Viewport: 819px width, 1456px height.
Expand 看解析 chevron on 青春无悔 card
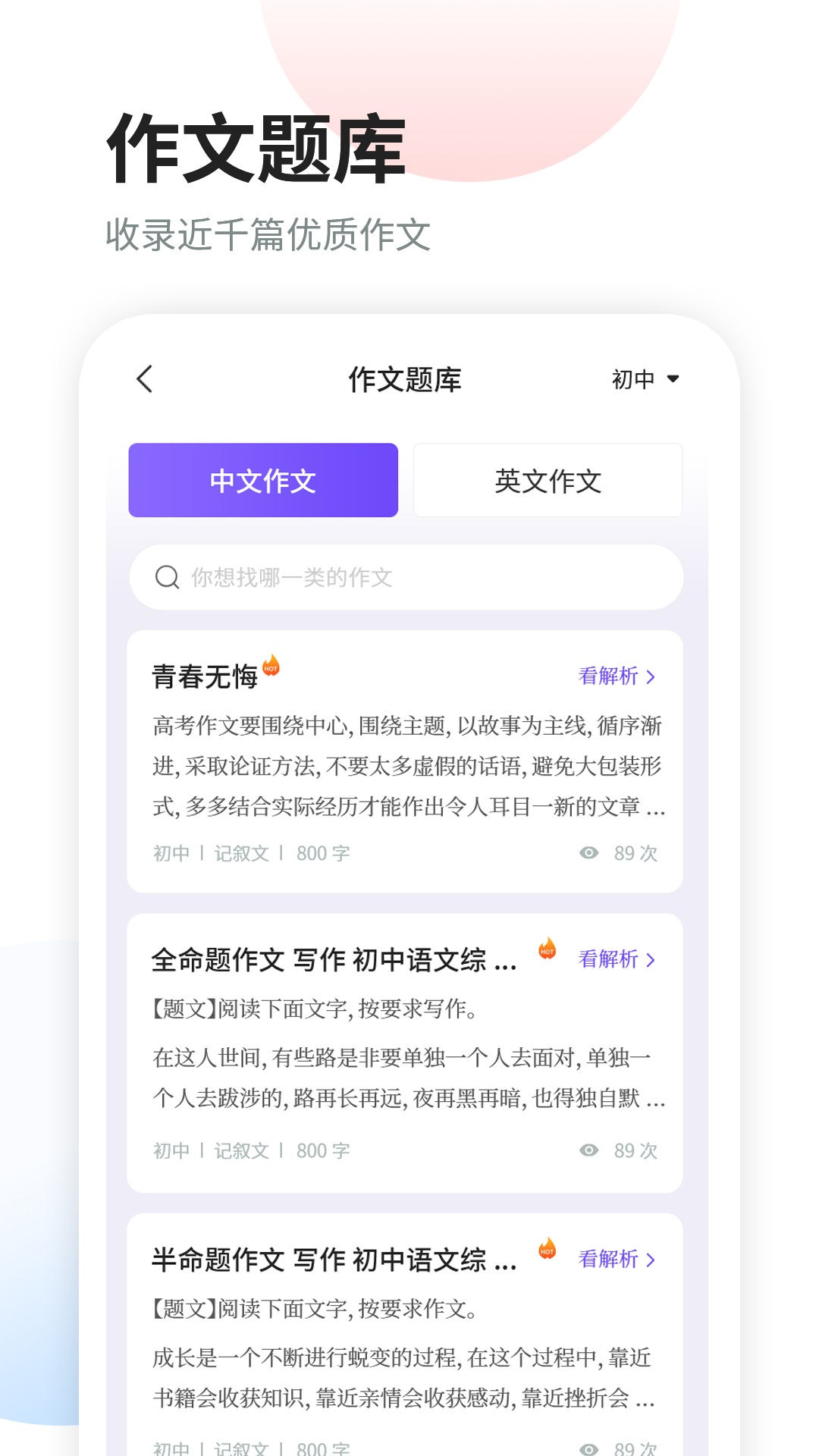tap(651, 677)
